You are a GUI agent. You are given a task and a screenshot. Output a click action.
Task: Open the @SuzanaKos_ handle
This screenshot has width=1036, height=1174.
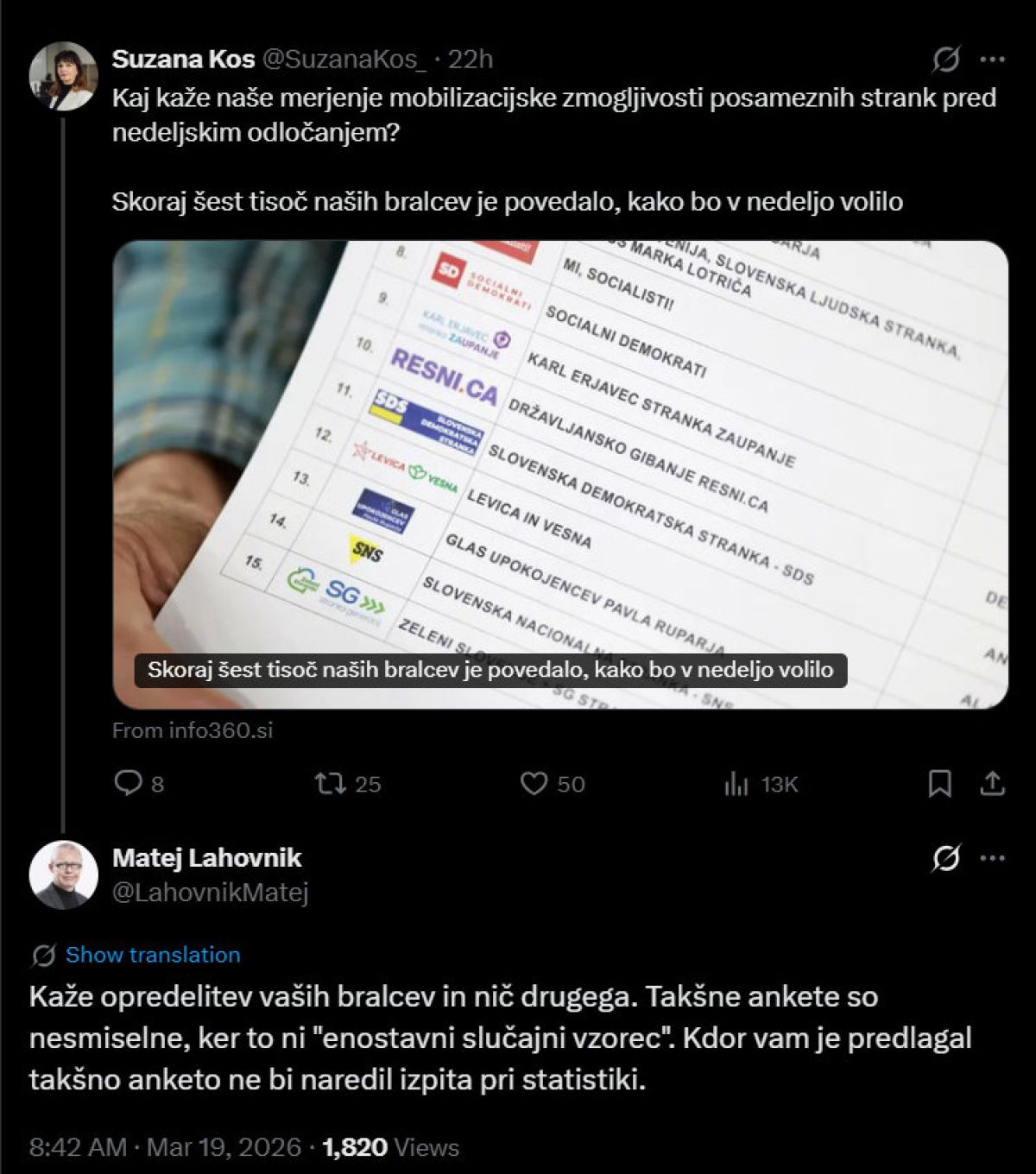coord(344,59)
